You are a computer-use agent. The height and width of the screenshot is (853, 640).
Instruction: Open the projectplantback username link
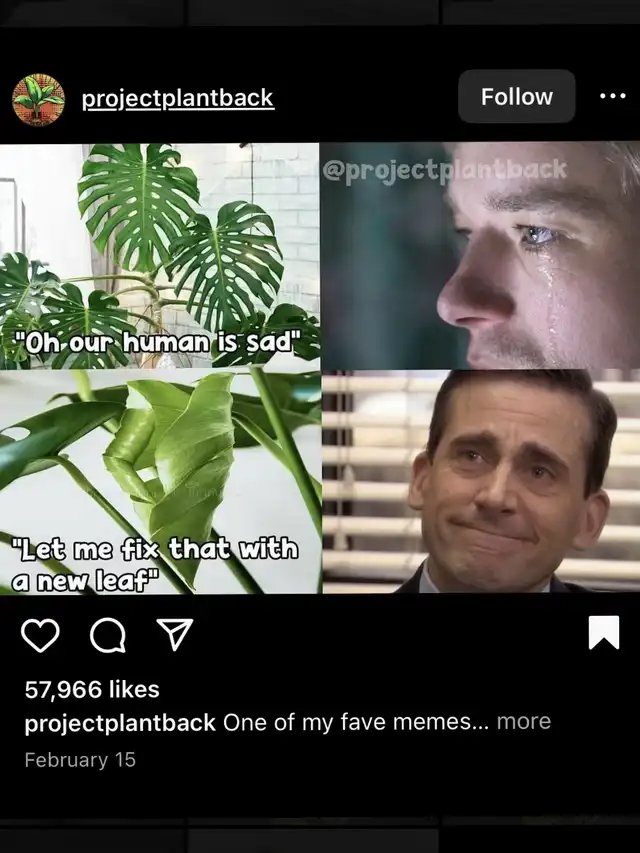point(177,98)
